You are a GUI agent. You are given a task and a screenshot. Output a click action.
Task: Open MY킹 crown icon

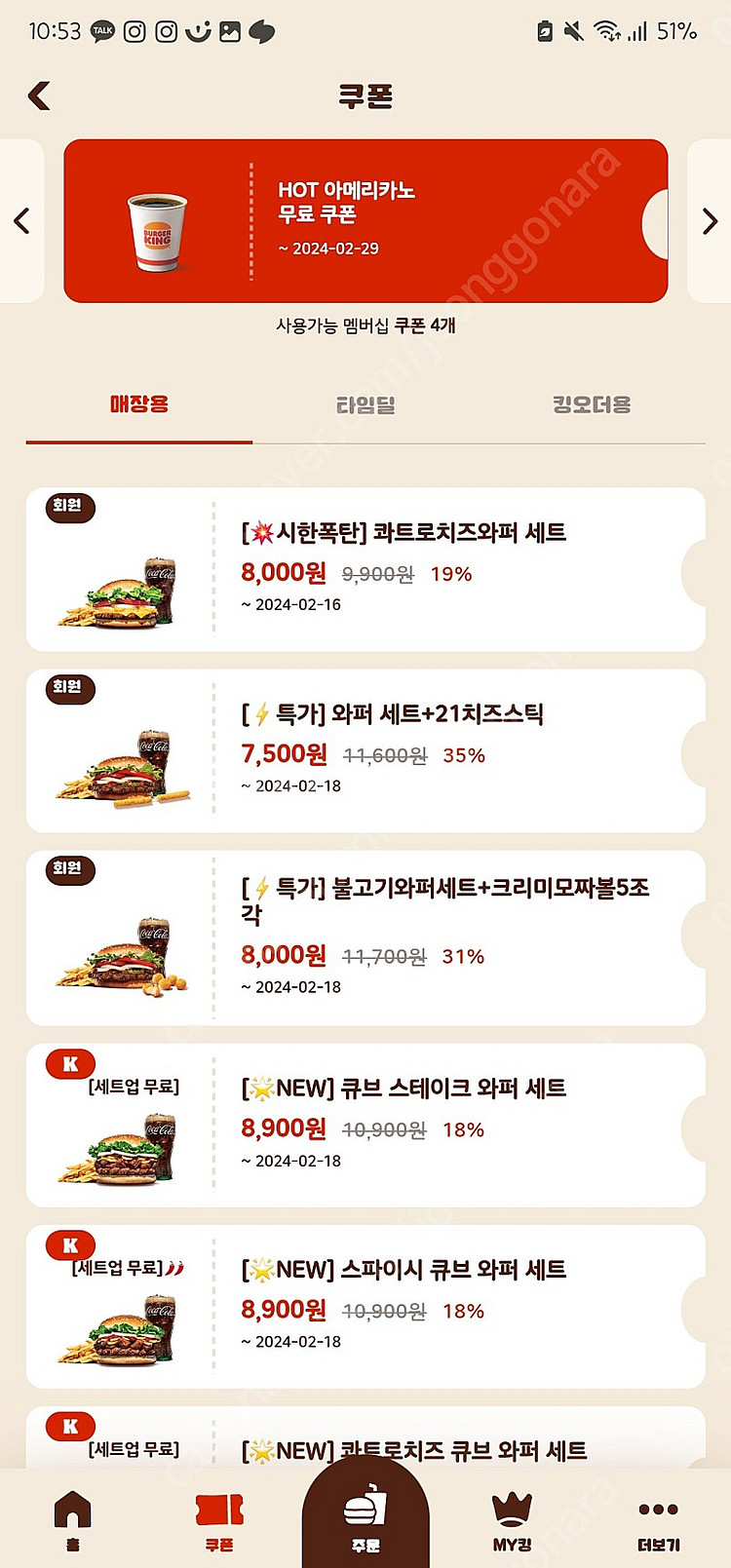click(512, 1511)
